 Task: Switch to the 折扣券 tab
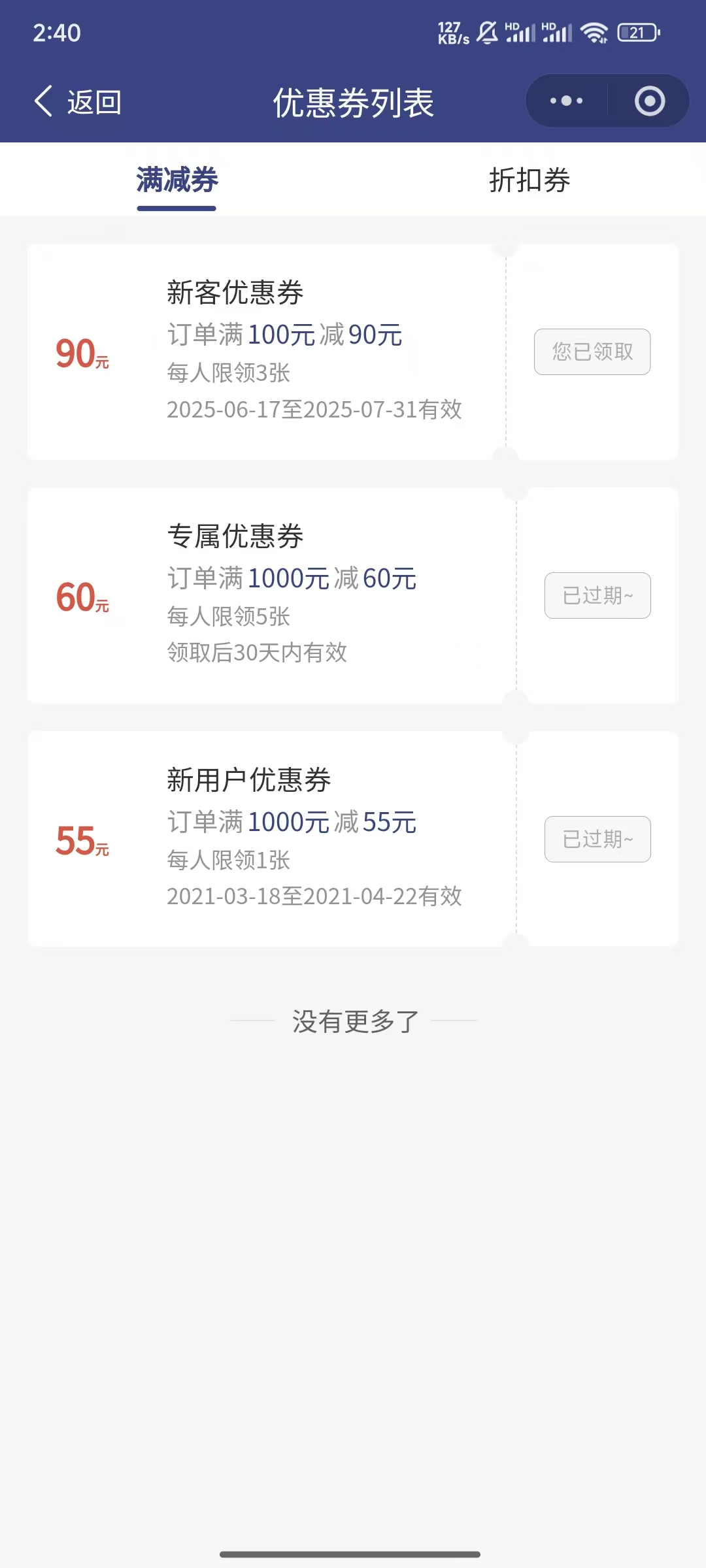point(529,180)
